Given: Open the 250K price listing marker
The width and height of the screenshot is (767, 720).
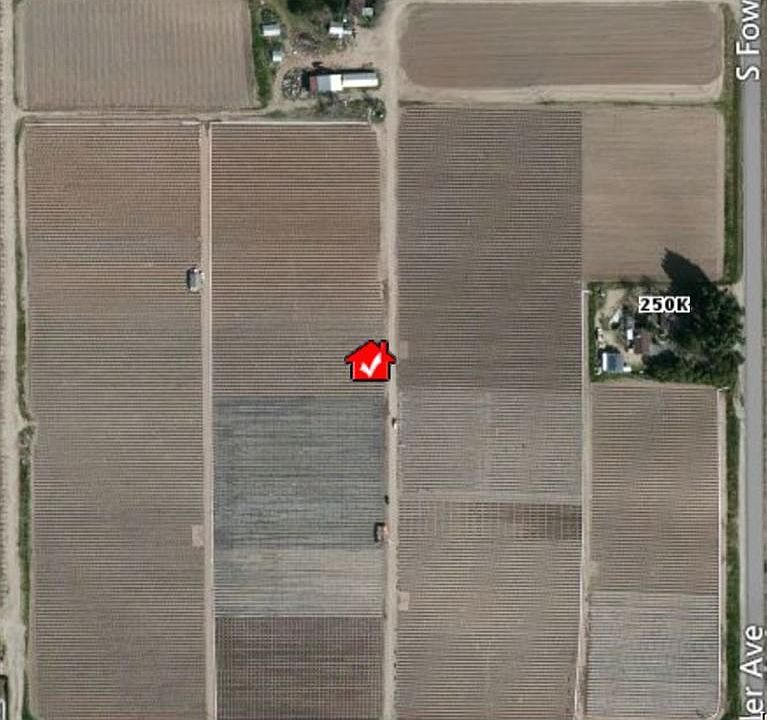Looking at the screenshot, I should (x=664, y=304).
